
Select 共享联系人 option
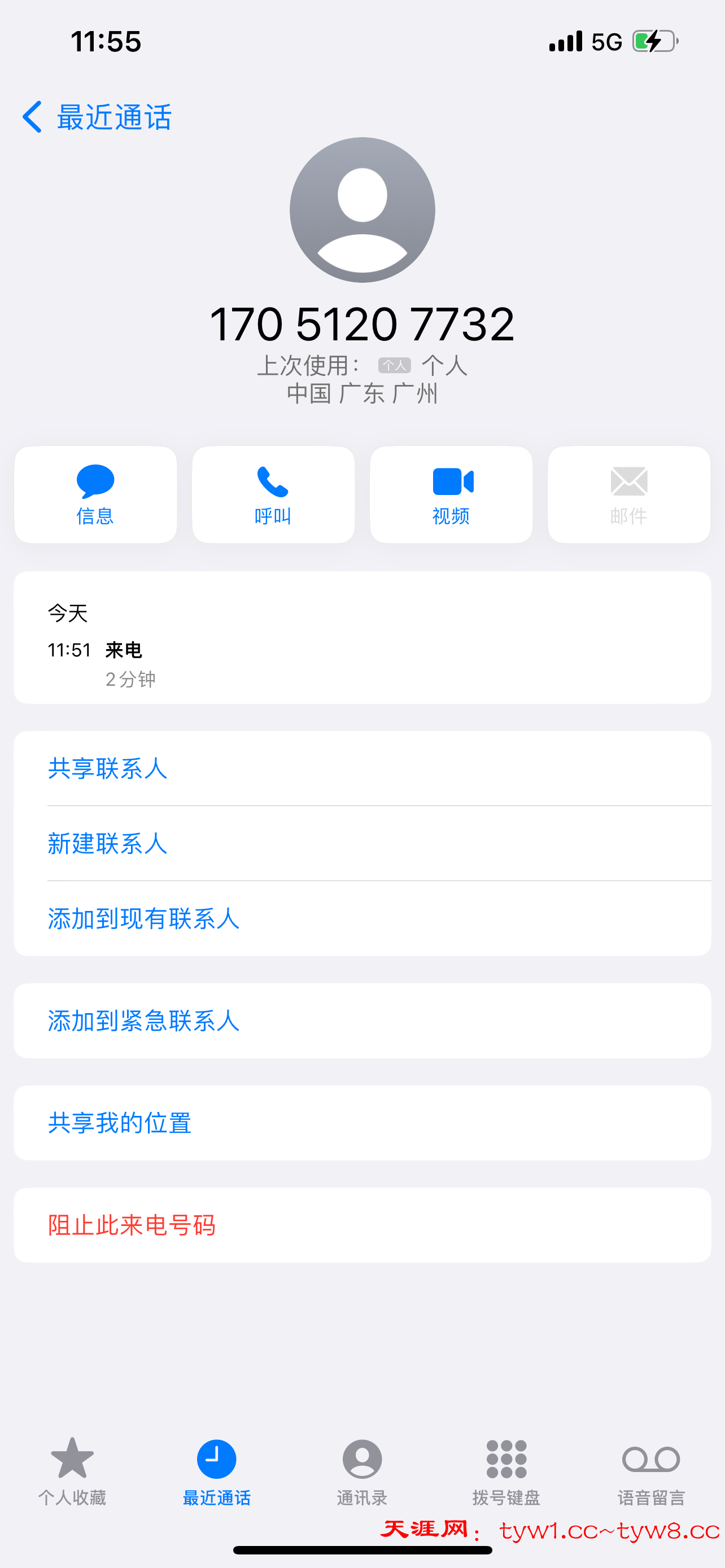[x=108, y=768]
